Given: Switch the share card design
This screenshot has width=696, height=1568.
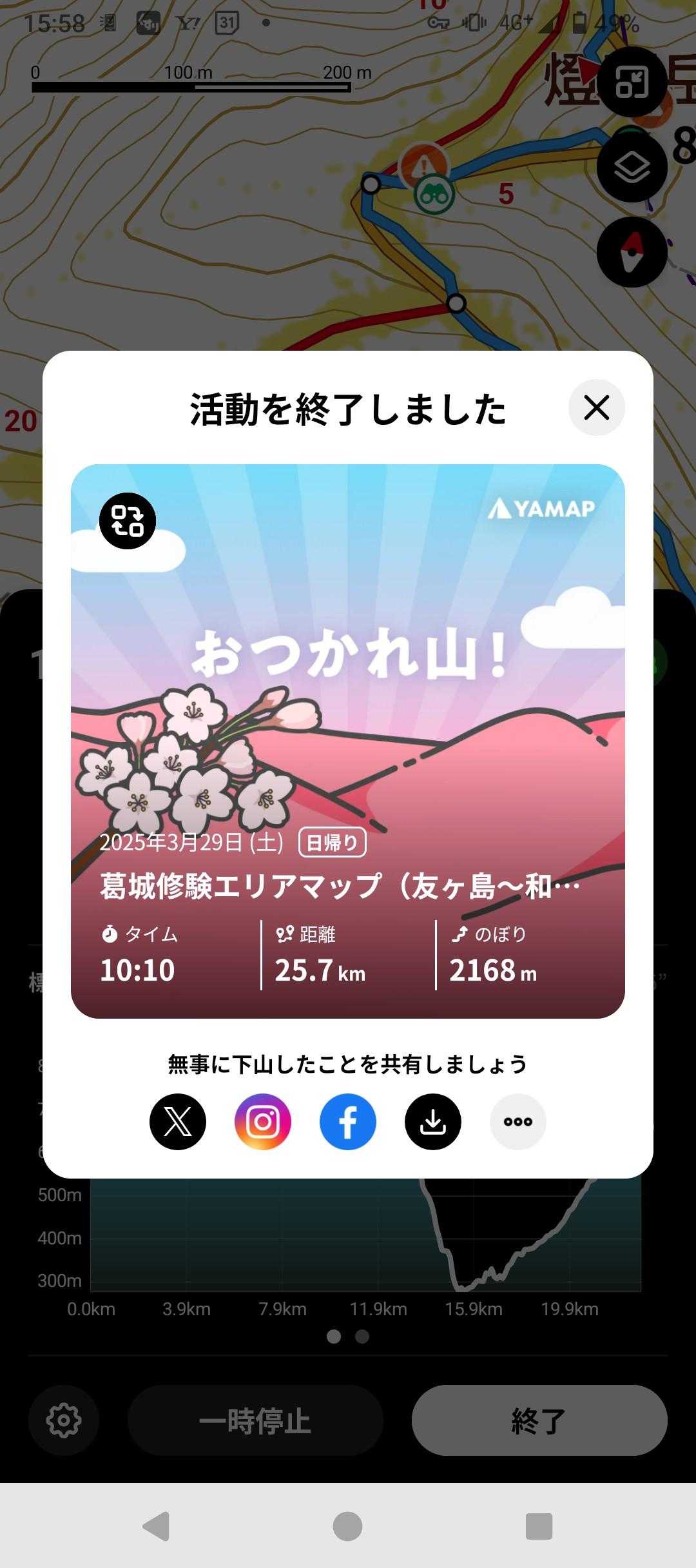Looking at the screenshot, I should tap(128, 521).
